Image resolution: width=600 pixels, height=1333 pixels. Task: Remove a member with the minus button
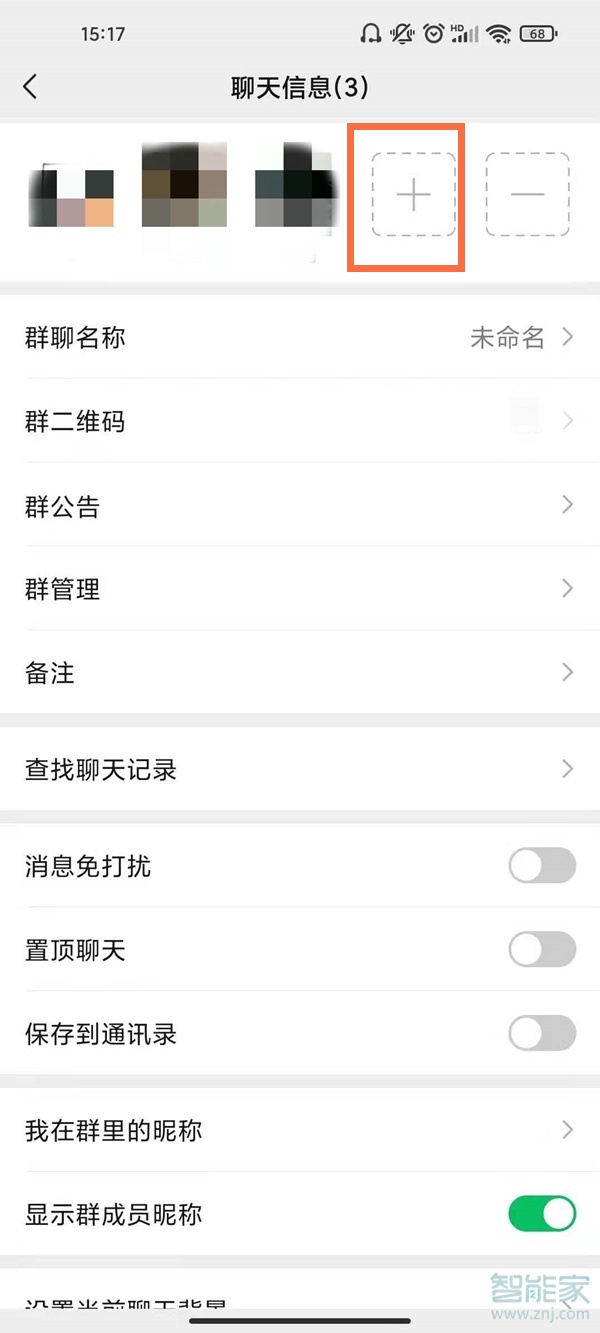point(528,195)
